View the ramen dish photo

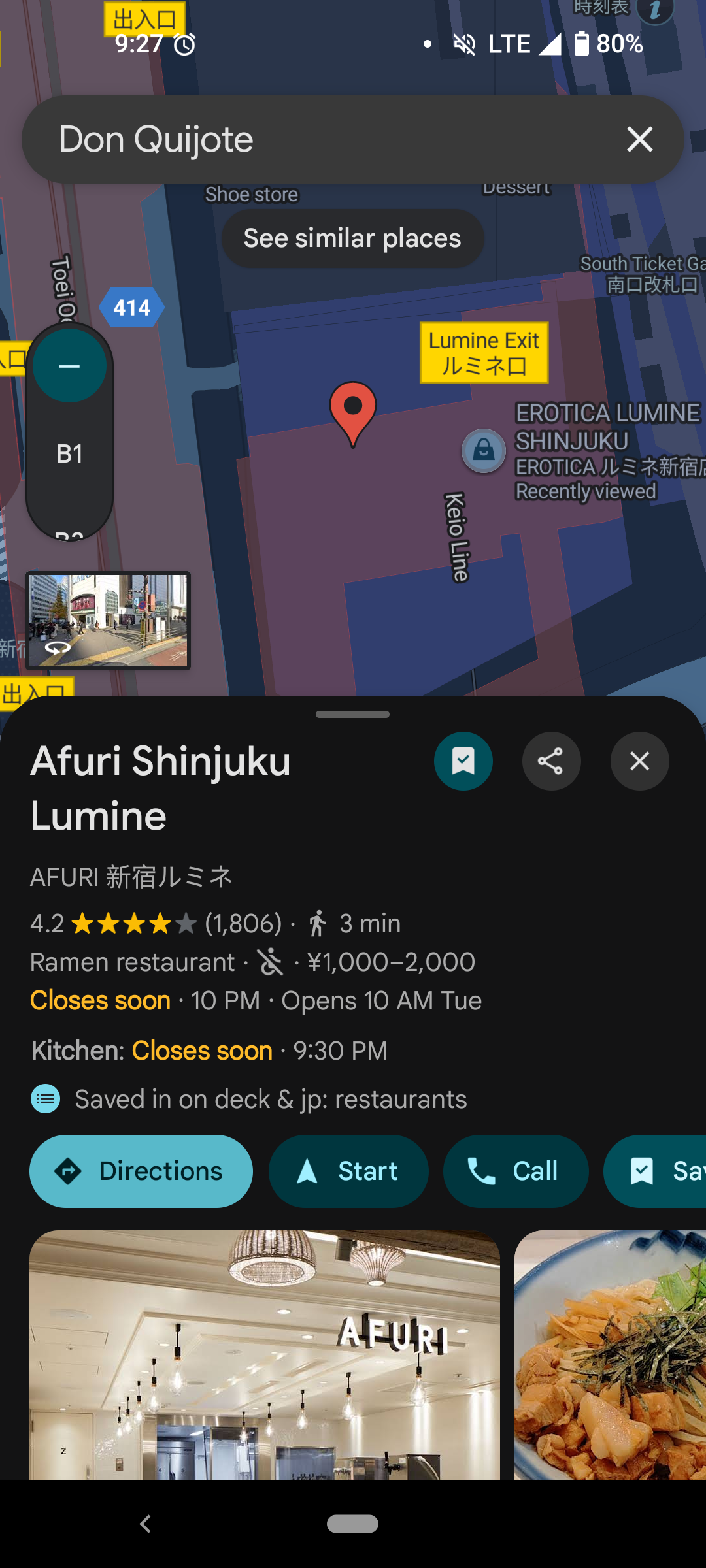tap(611, 1354)
